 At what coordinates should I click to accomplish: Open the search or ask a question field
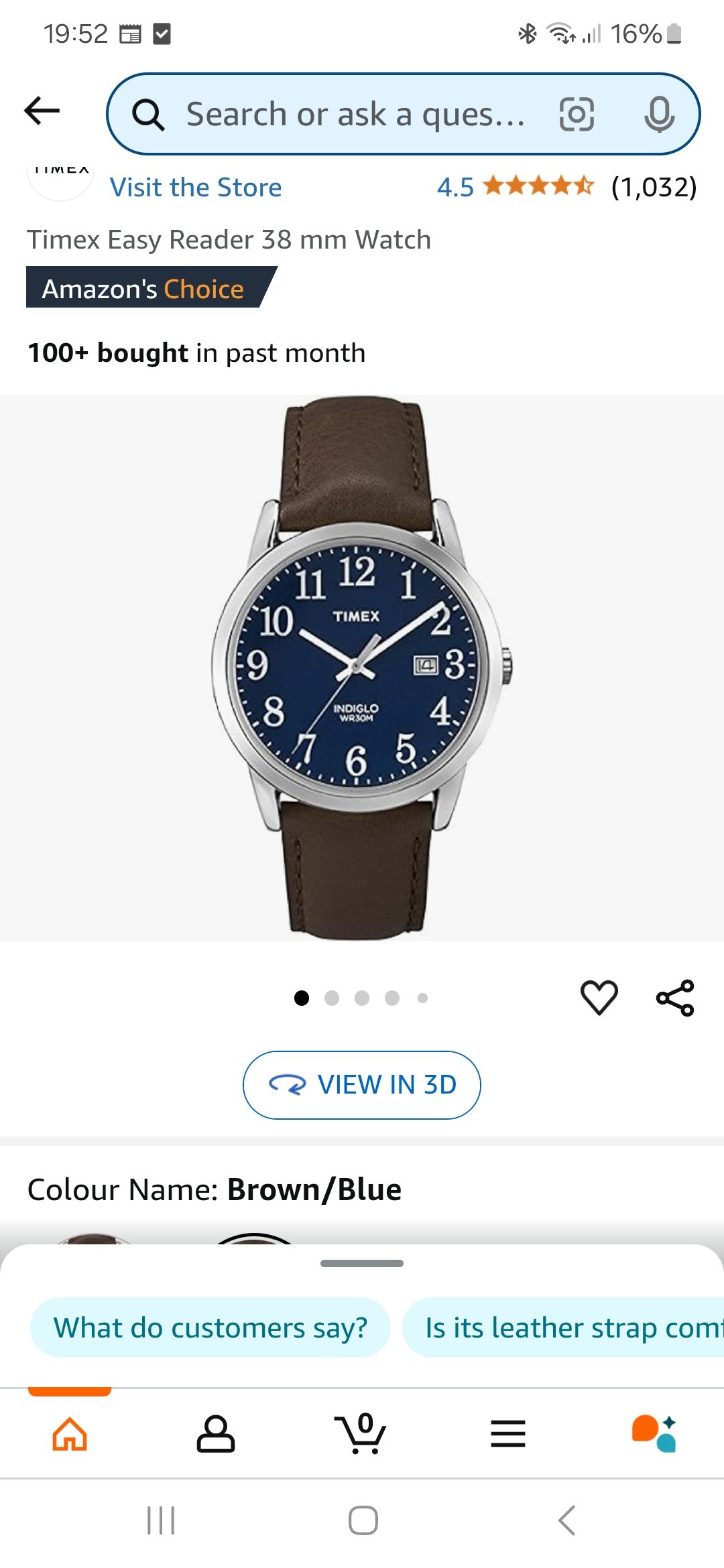click(349, 114)
